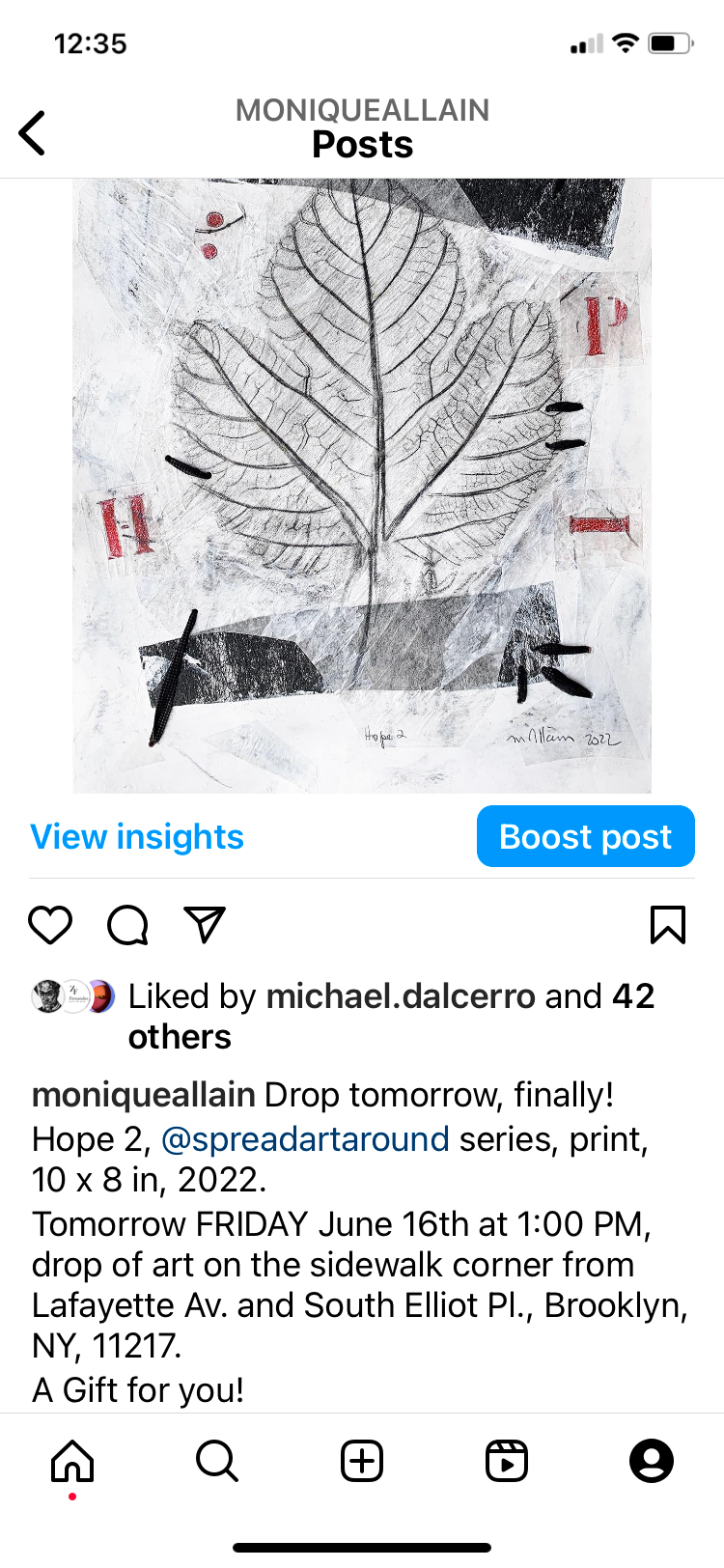View the 42 others who liked

(x=392, y=1016)
